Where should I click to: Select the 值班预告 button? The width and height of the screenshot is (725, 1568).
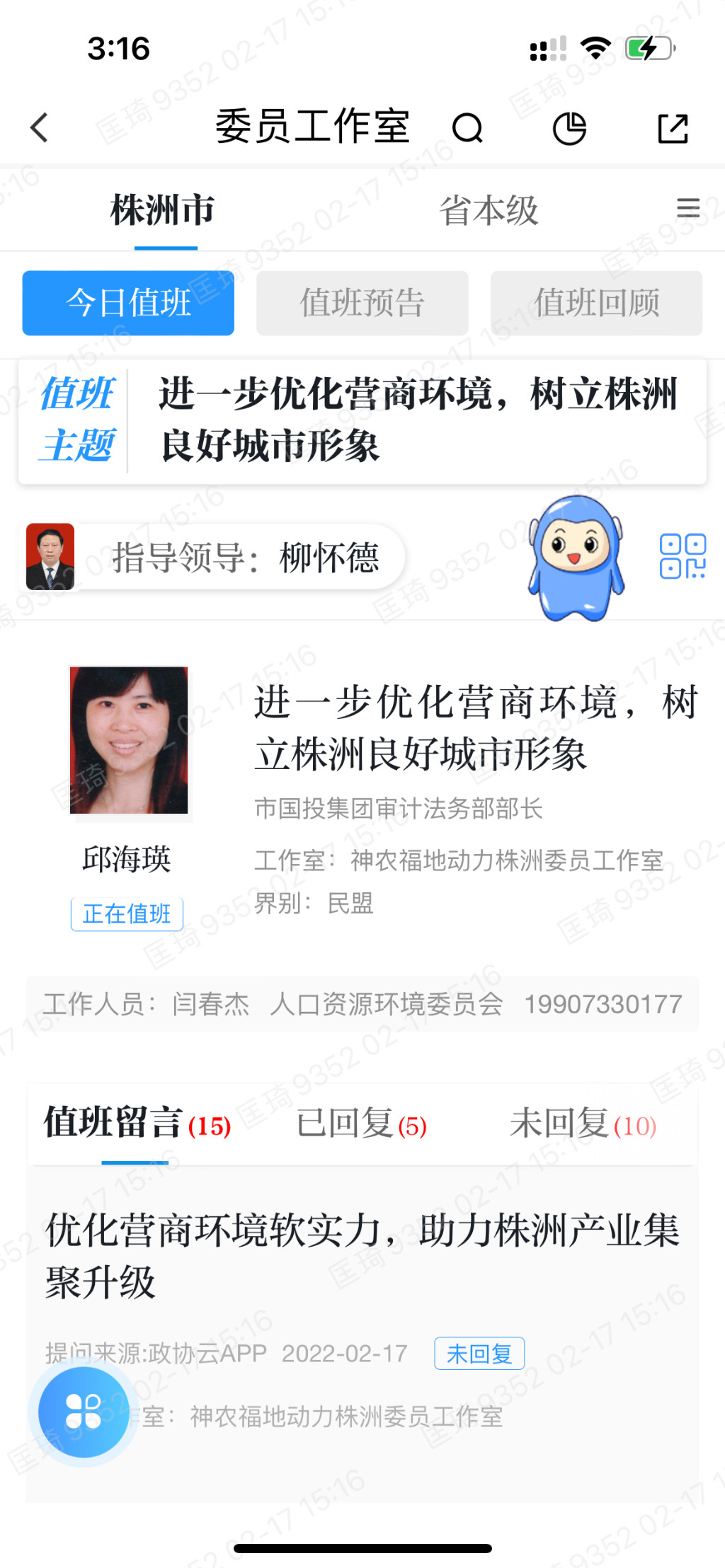pos(362,303)
